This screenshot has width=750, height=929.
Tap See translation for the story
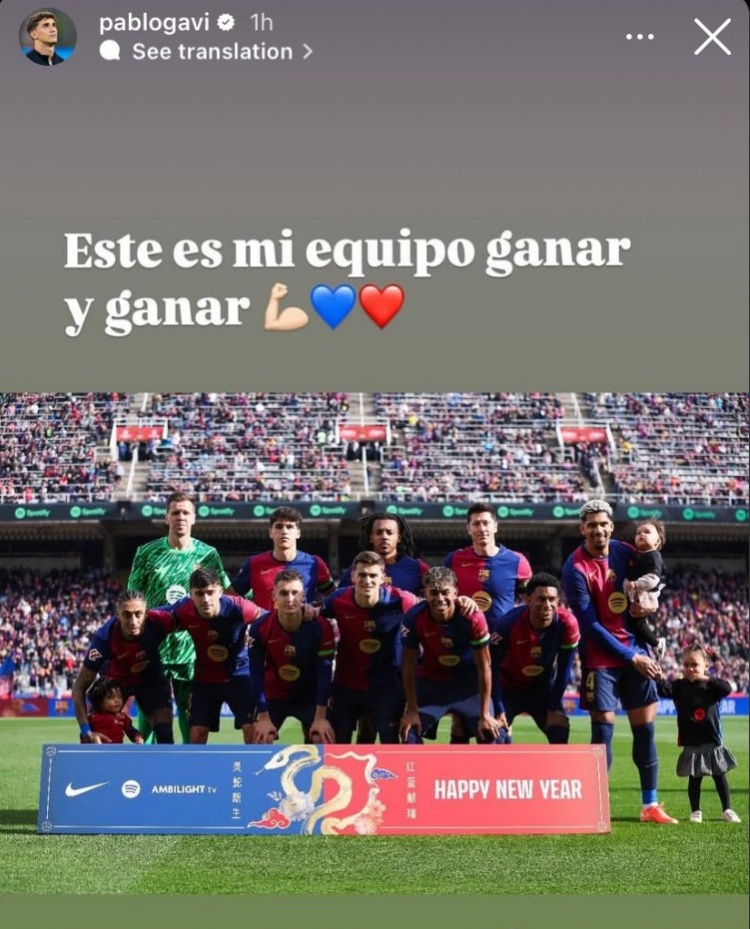coord(212,51)
